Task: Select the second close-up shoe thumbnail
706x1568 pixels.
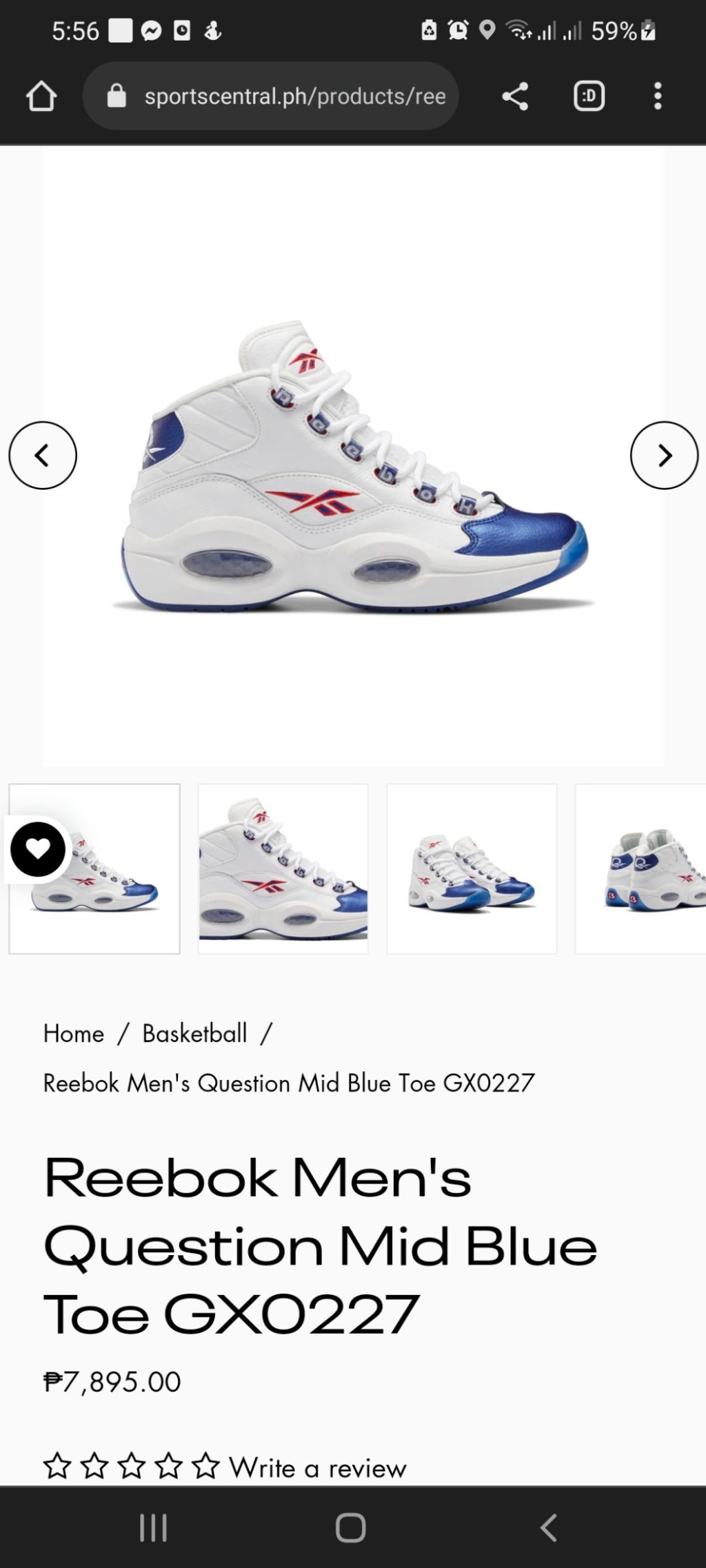Action: 283,868
